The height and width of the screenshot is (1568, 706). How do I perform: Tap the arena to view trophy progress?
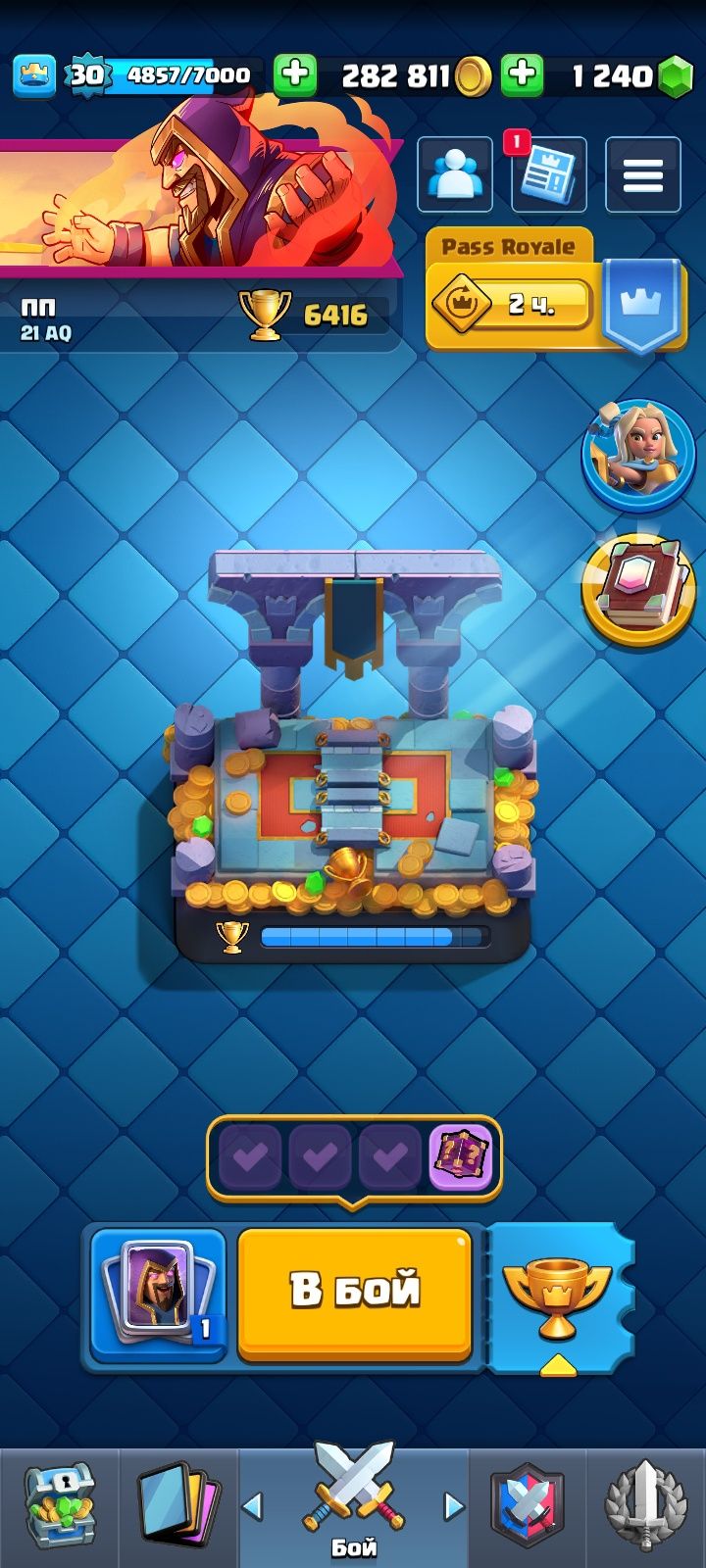click(353, 755)
